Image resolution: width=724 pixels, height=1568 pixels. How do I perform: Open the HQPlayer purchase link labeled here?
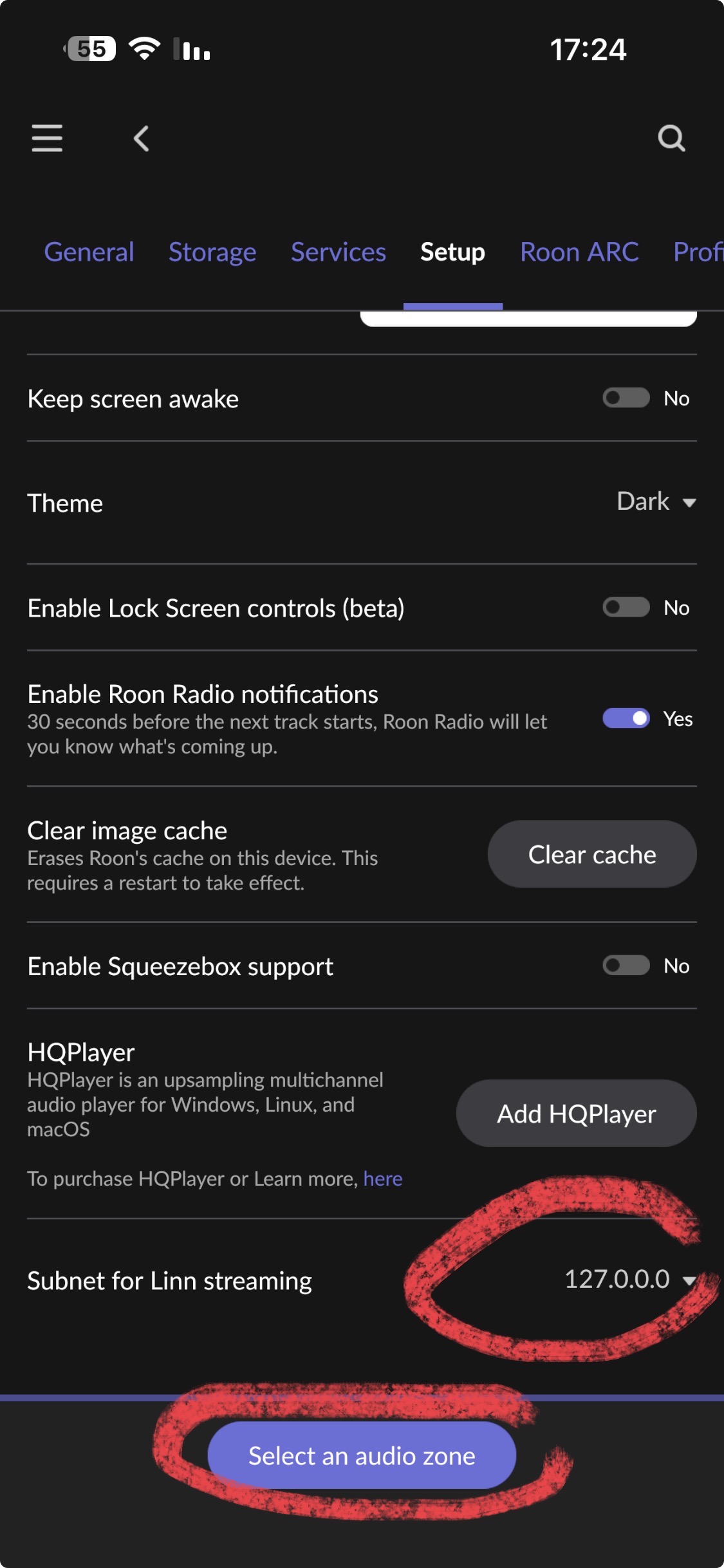click(382, 1179)
